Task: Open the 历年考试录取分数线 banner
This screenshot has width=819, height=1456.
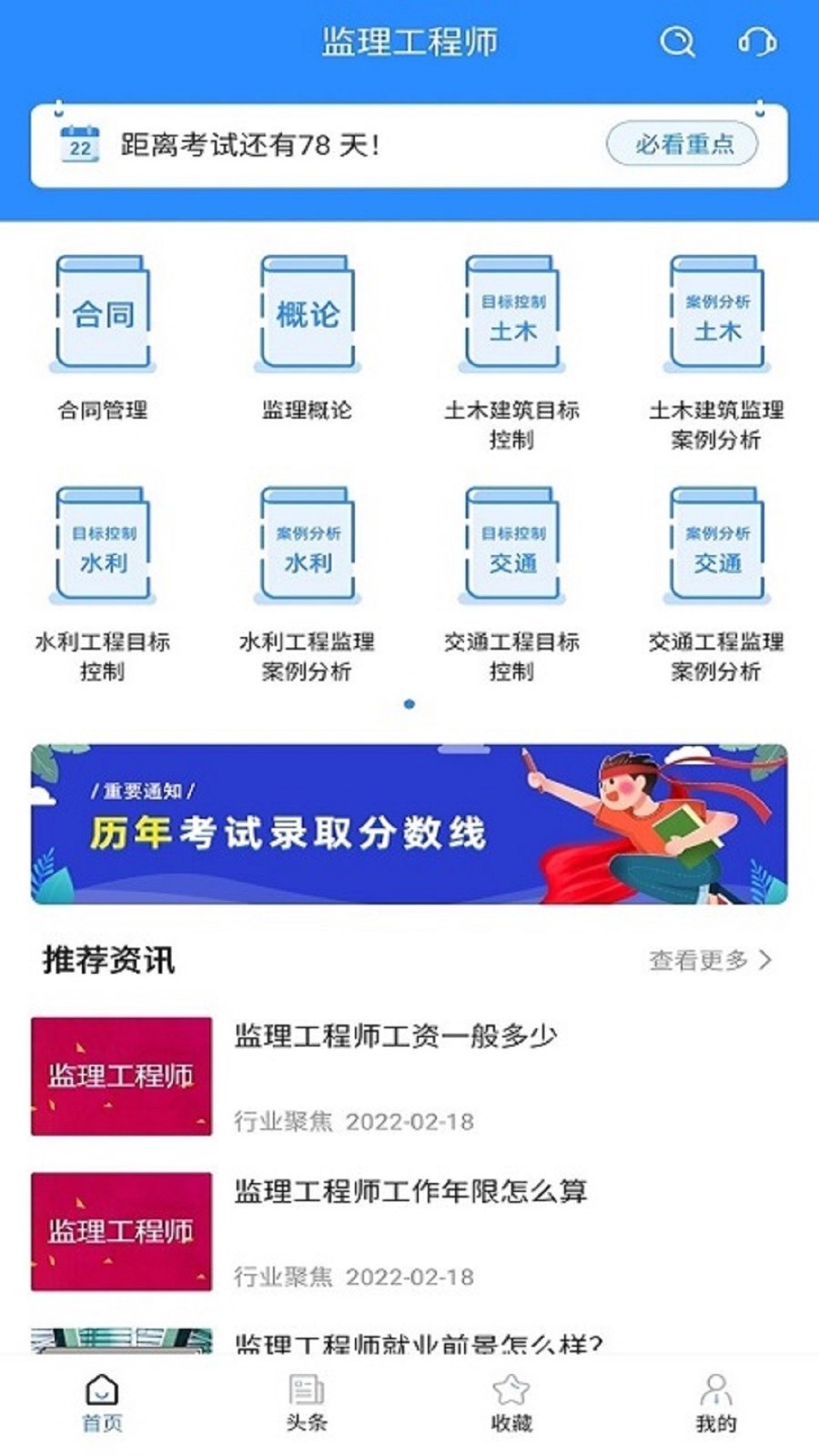Action: [x=409, y=824]
